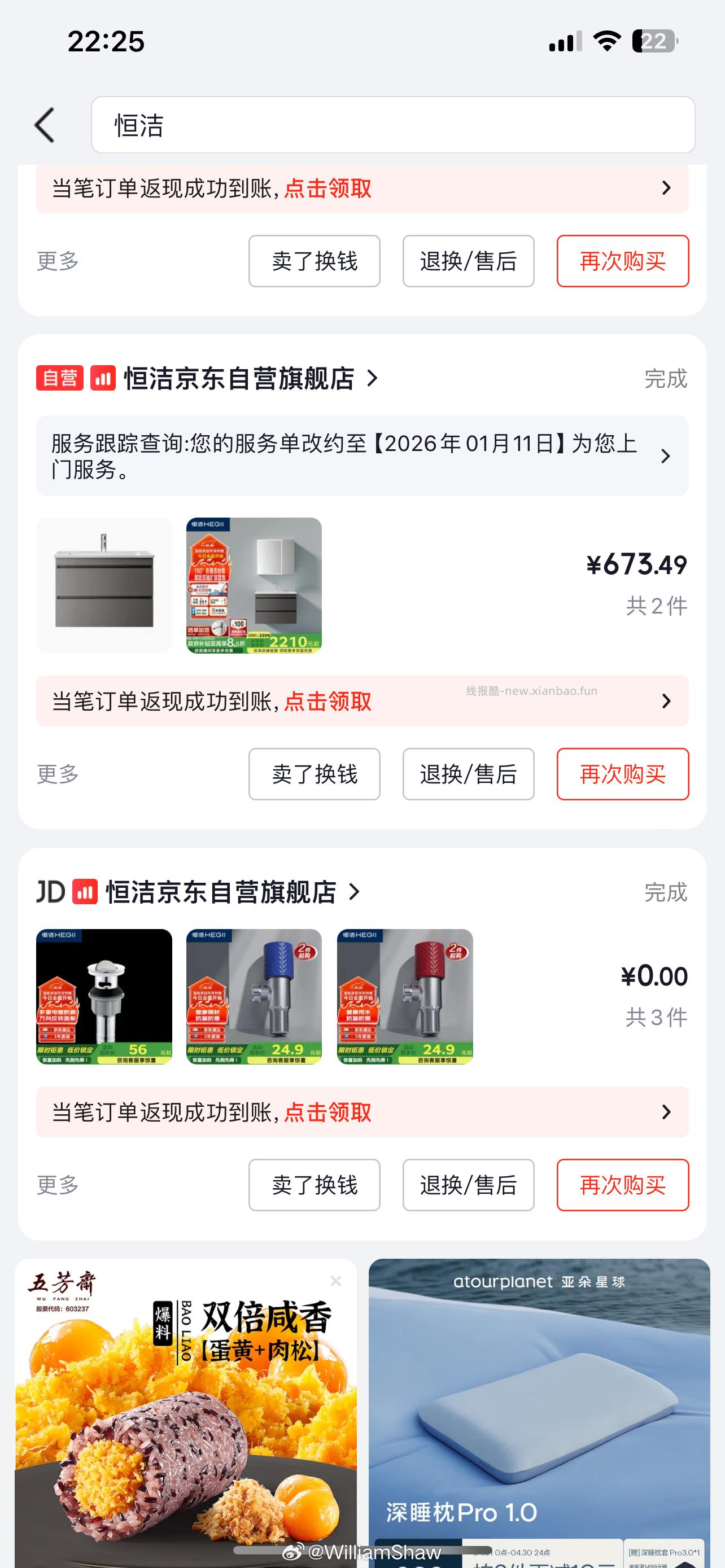Tap 卖了换钱 on the ¥673.49 order

point(314,774)
